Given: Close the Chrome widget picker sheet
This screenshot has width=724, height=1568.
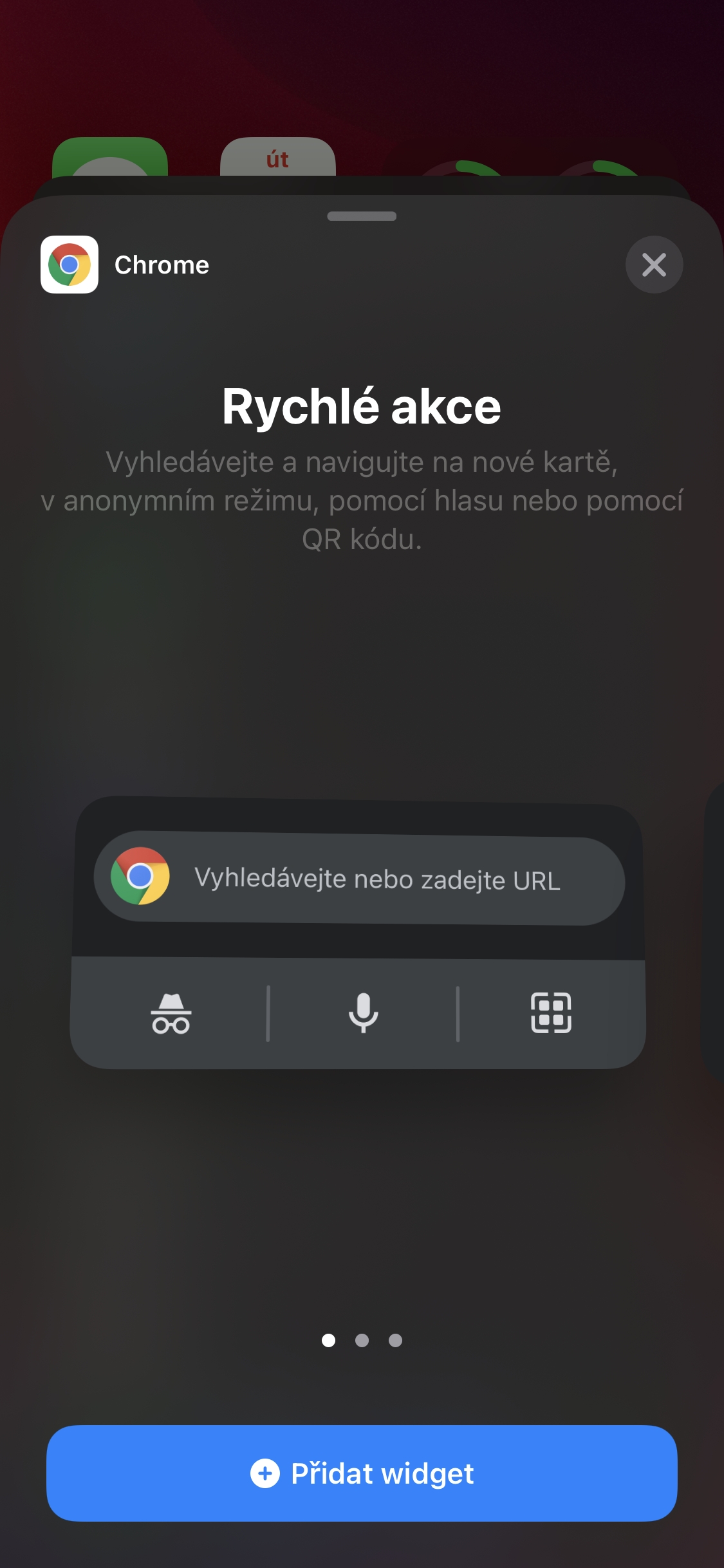Looking at the screenshot, I should pos(654,265).
